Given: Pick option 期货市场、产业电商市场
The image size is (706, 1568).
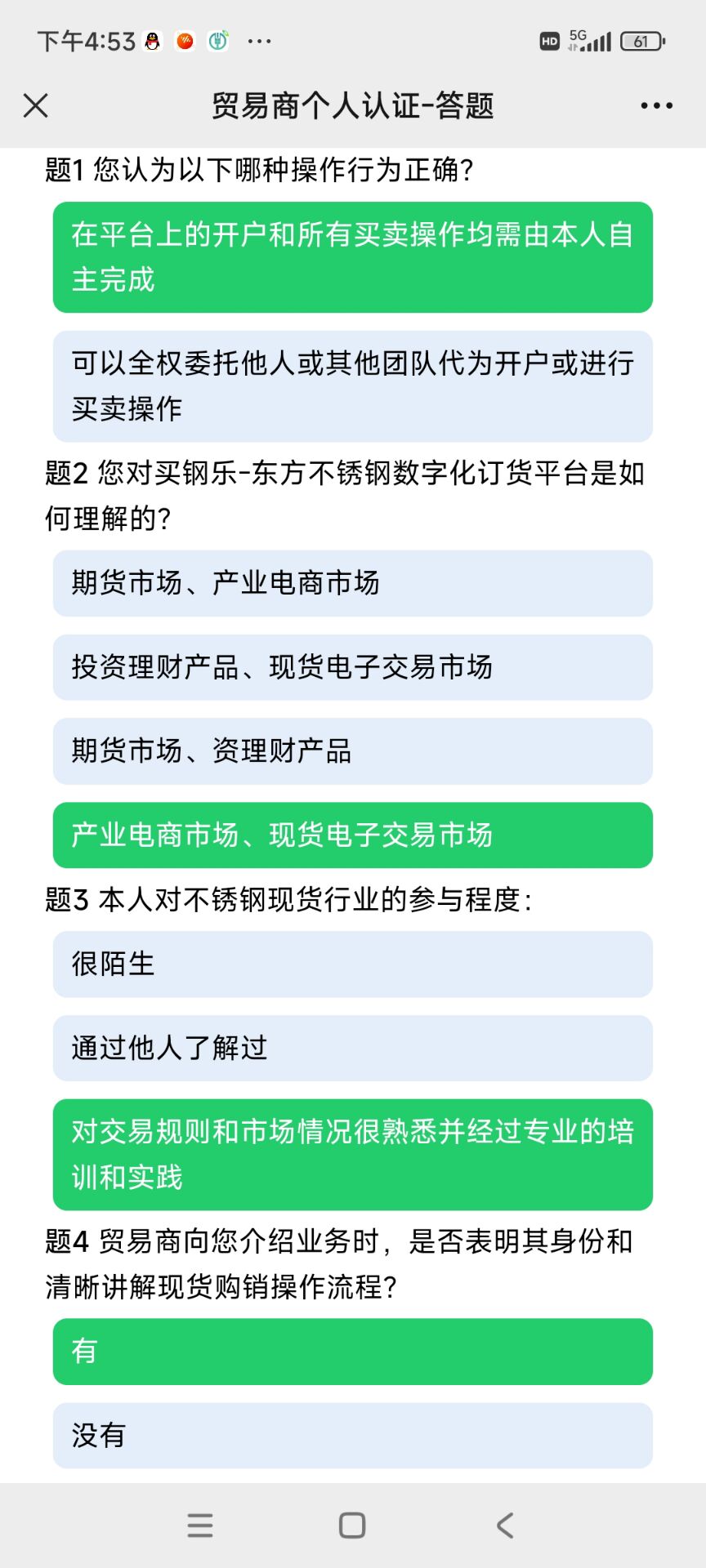Looking at the screenshot, I should click(x=352, y=583).
